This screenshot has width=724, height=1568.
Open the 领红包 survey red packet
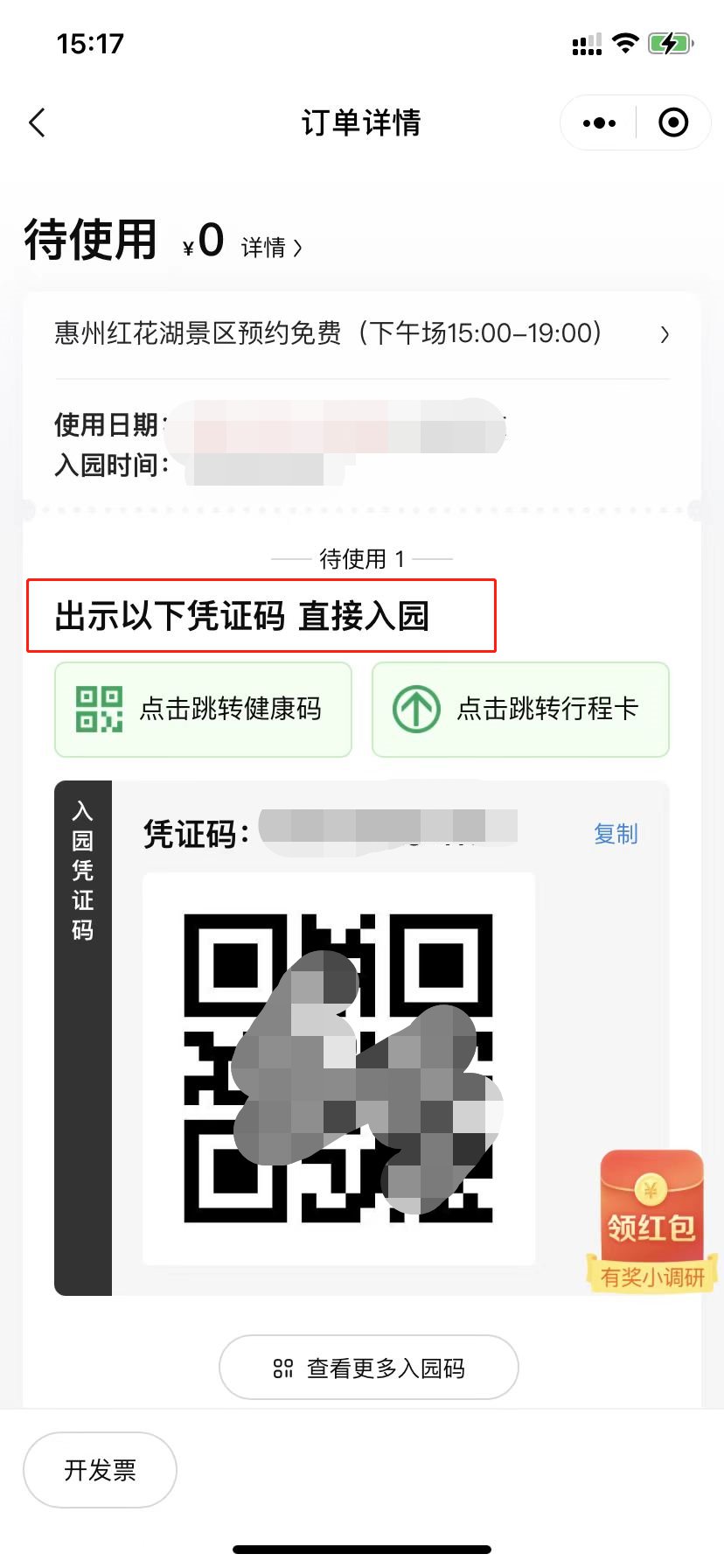[x=651, y=1221]
